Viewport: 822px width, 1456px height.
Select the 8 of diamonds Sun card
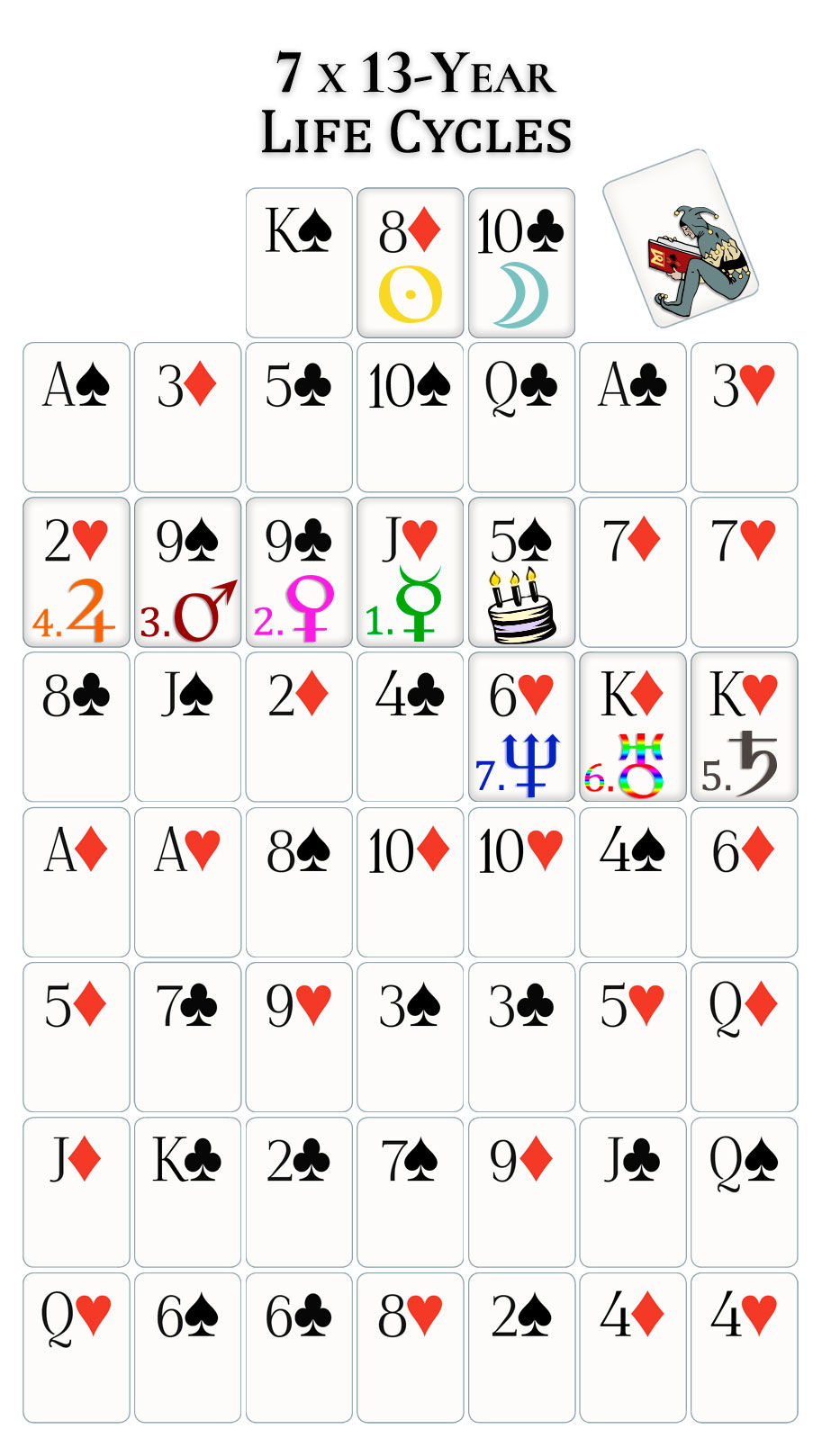pyautogui.click(x=411, y=263)
